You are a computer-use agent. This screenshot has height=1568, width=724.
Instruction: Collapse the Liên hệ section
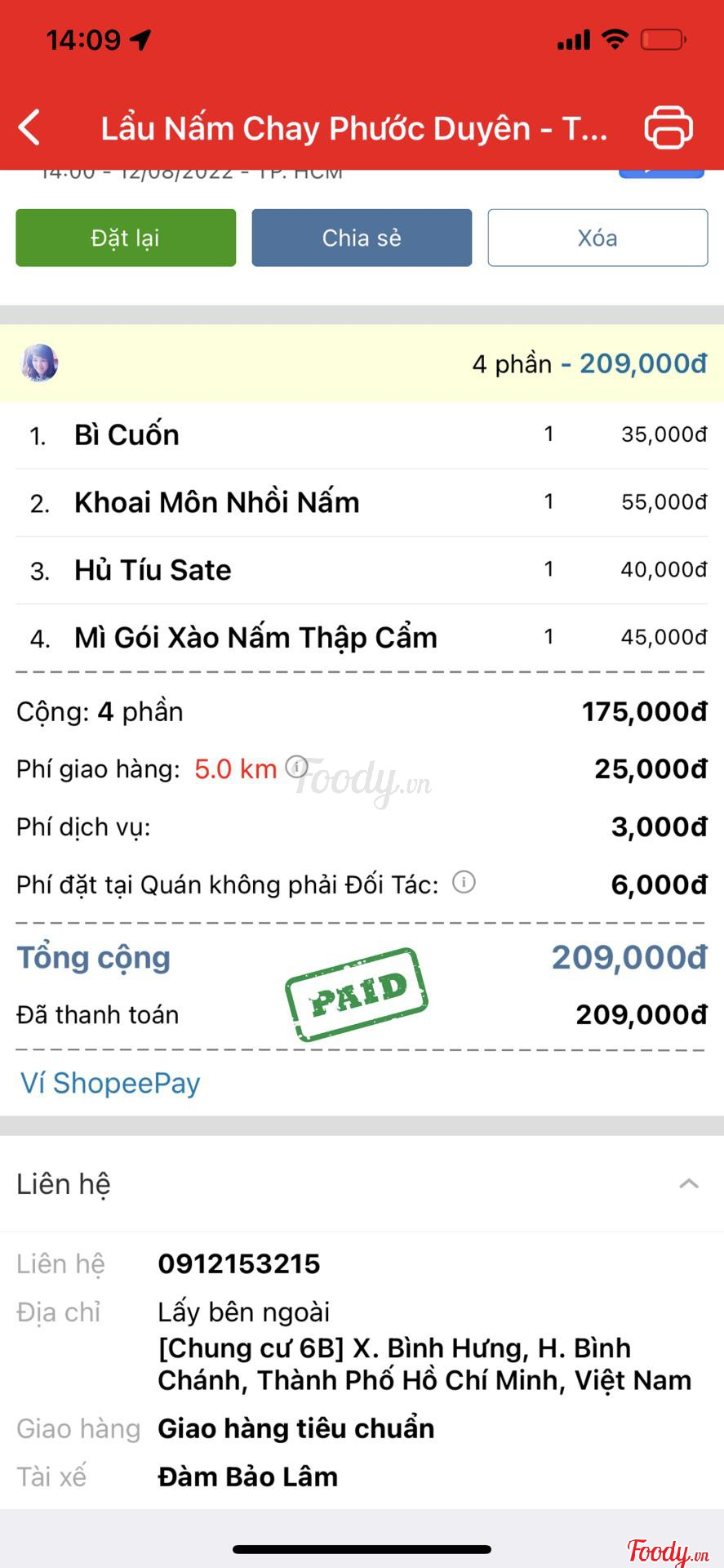[x=689, y=1183]
